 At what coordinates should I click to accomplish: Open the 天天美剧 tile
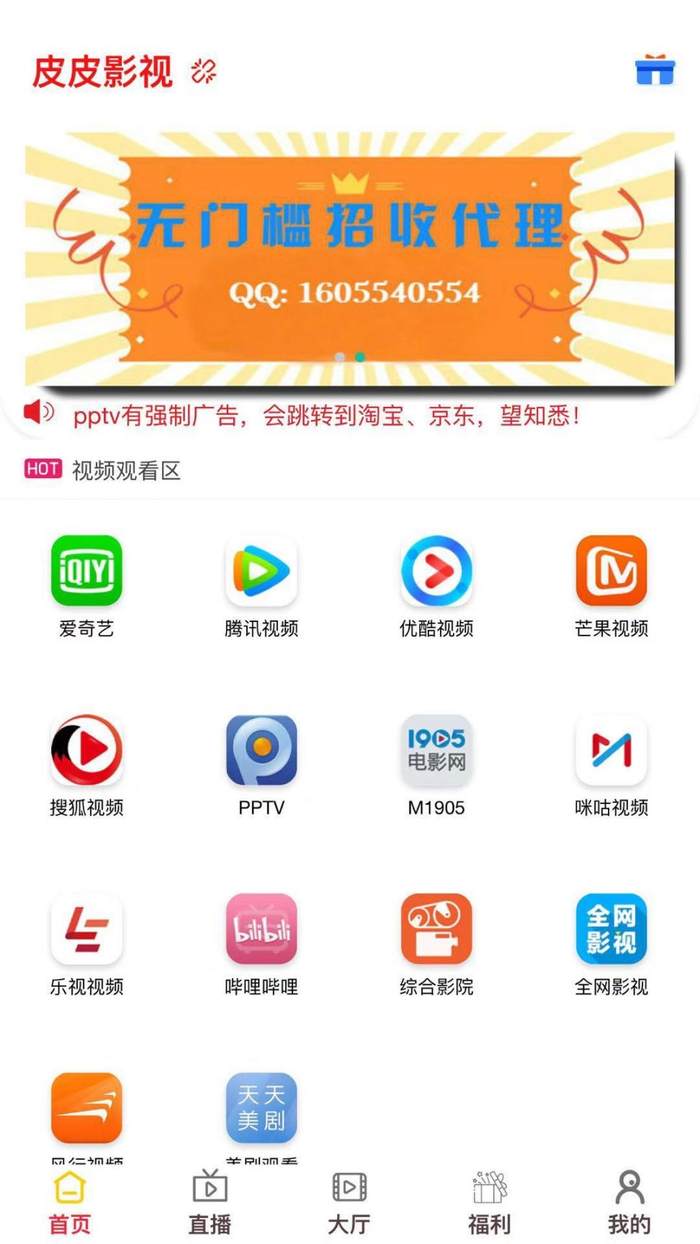coord(261,1108)
